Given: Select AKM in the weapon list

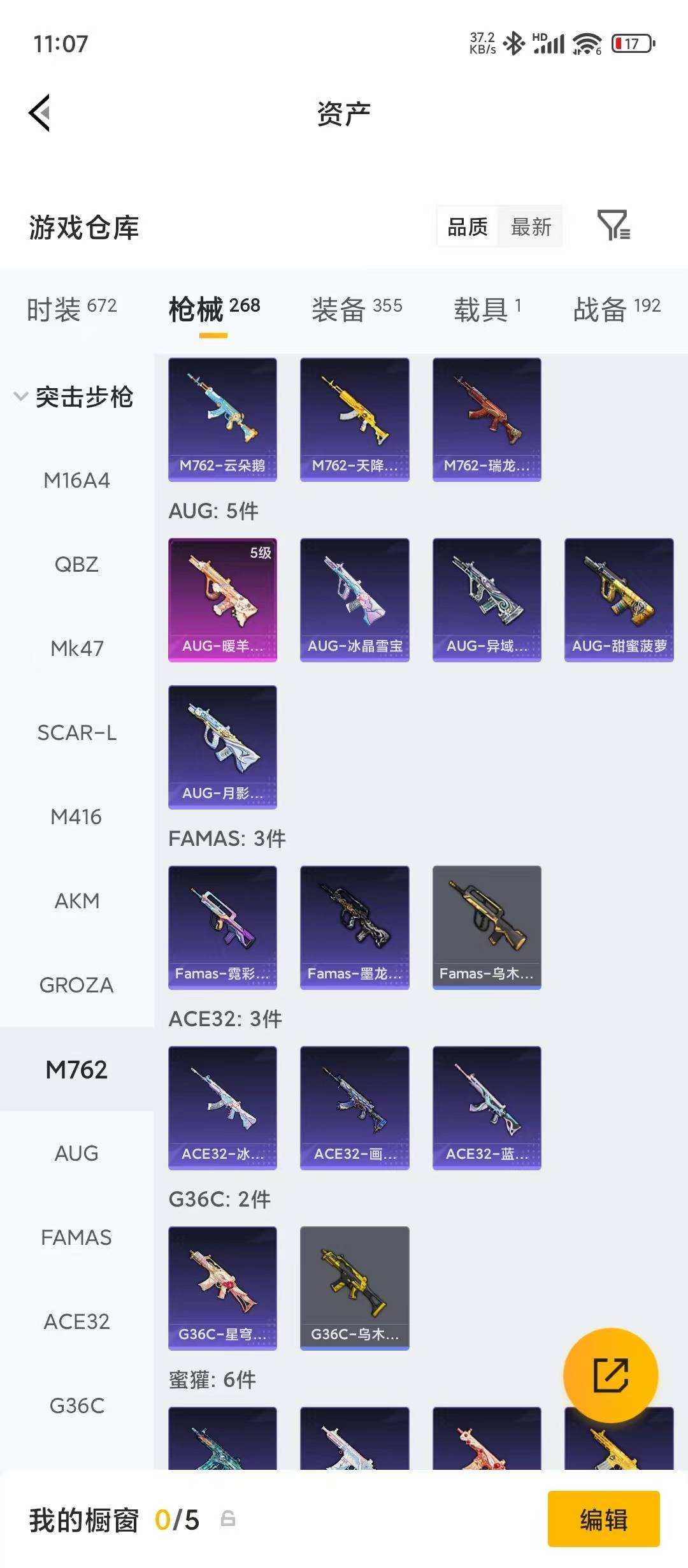Looking at the screenshot, I should coord(76,901).
